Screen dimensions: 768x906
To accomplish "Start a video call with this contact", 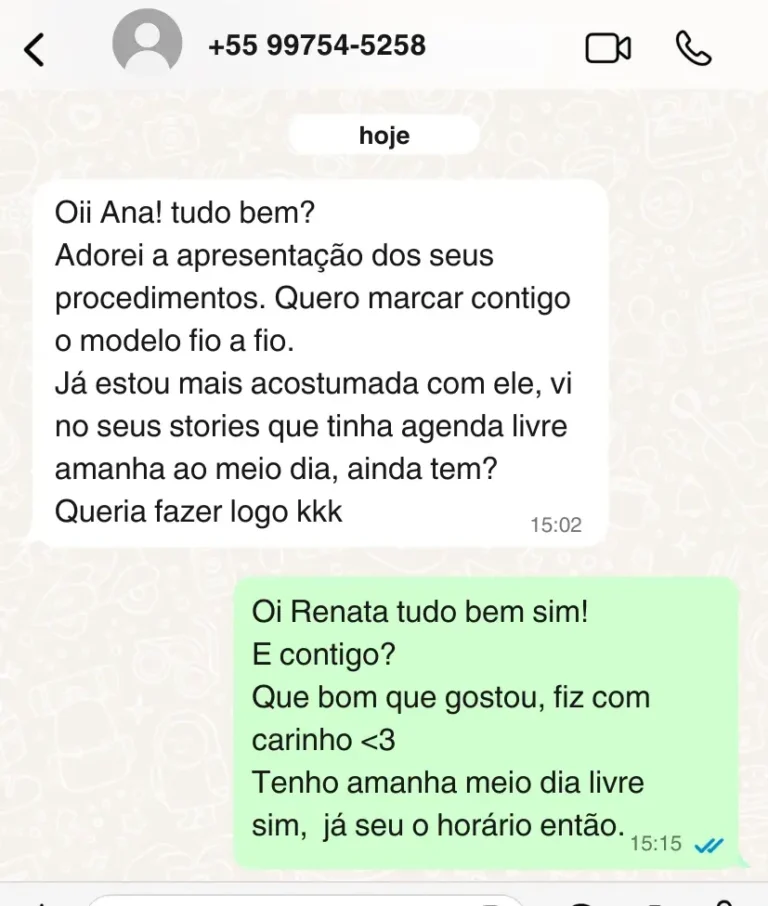I will click(607, 48).
